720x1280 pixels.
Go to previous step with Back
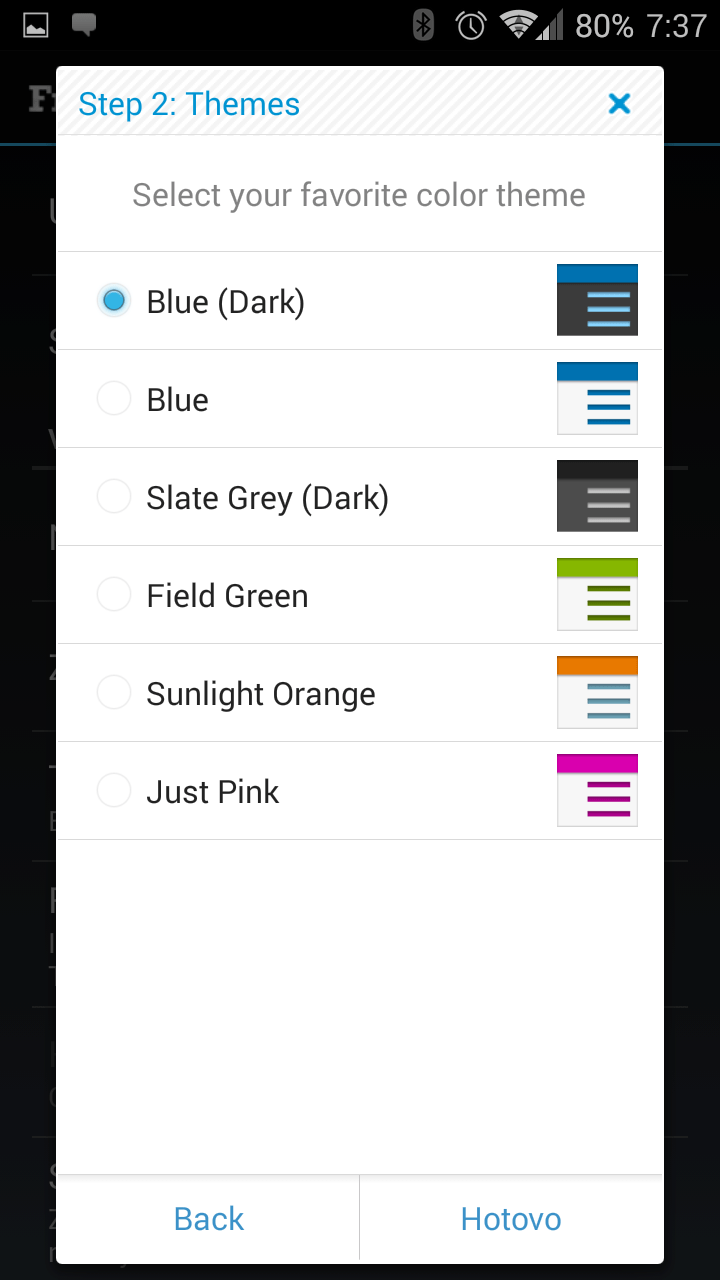[208, 1218]
